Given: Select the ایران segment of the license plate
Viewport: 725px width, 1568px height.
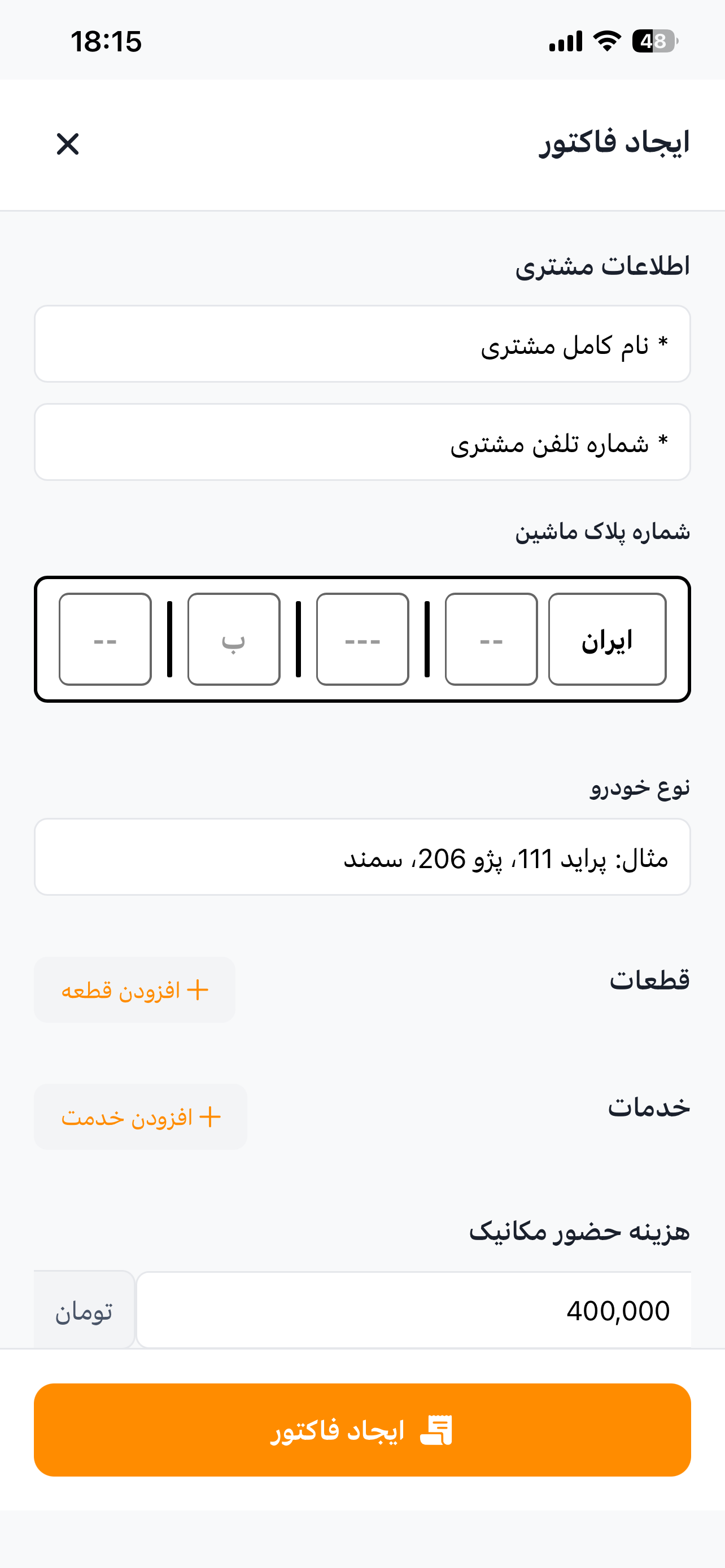Looking at the screenshot, I should [606, 638].
